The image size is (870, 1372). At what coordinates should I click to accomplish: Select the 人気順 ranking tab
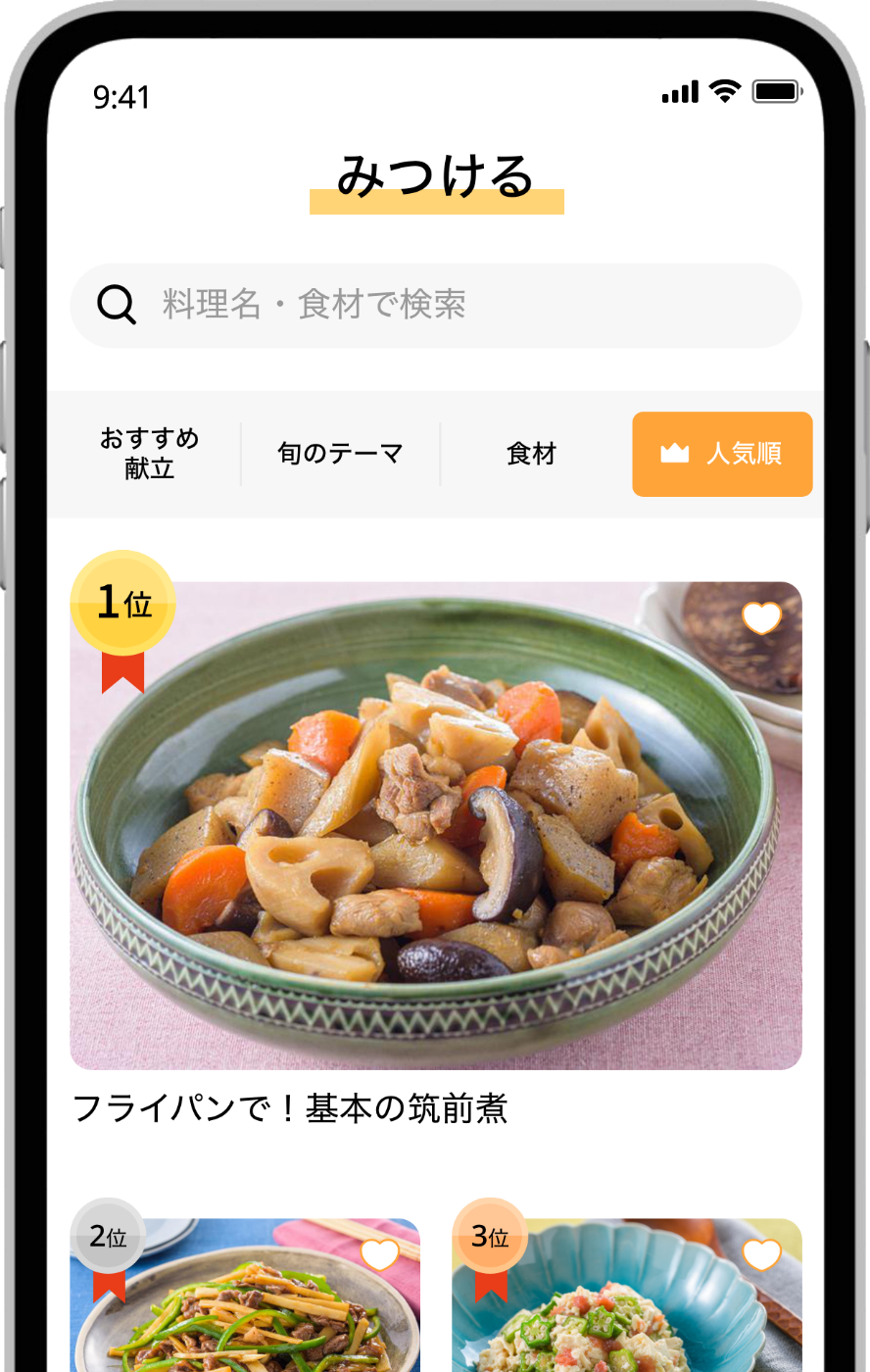722,454
